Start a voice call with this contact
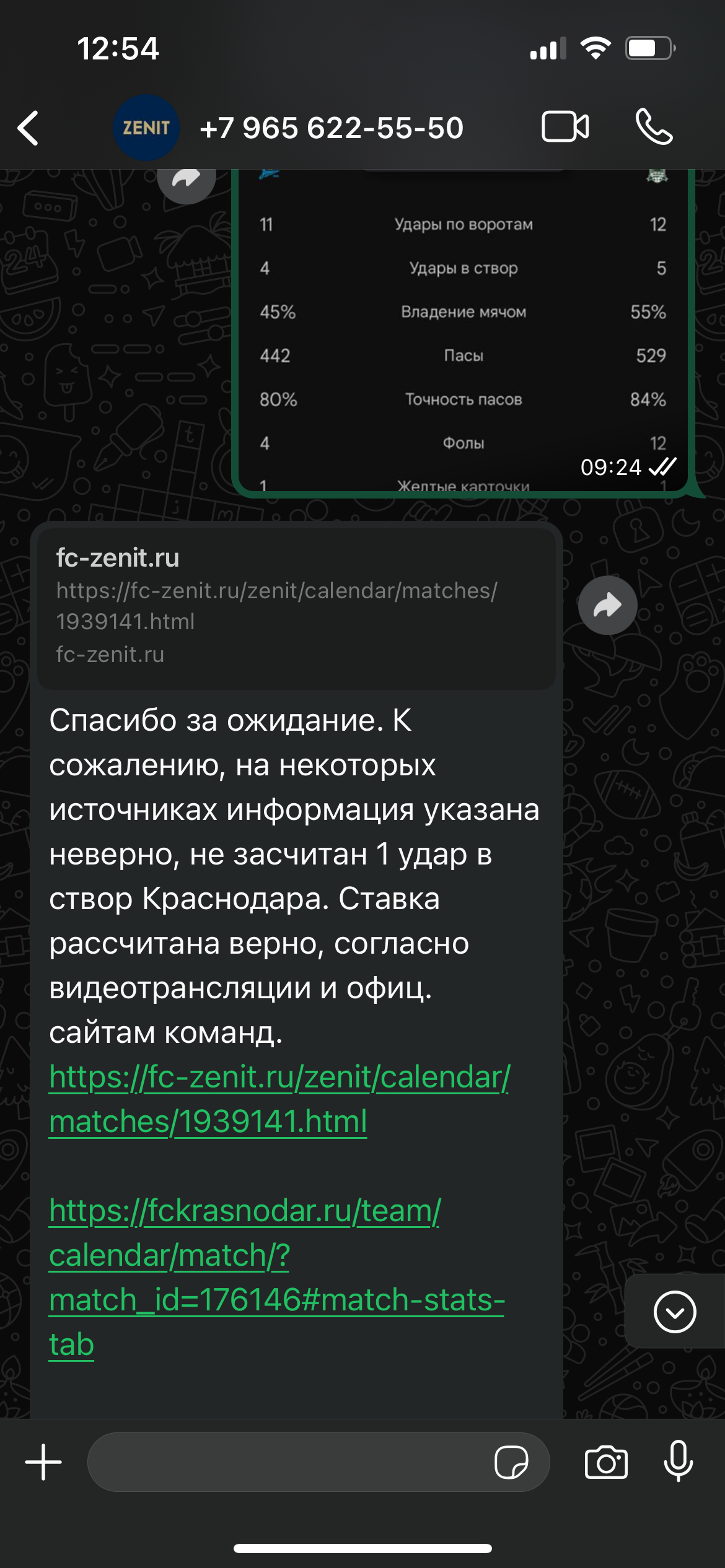 (654, 127)
